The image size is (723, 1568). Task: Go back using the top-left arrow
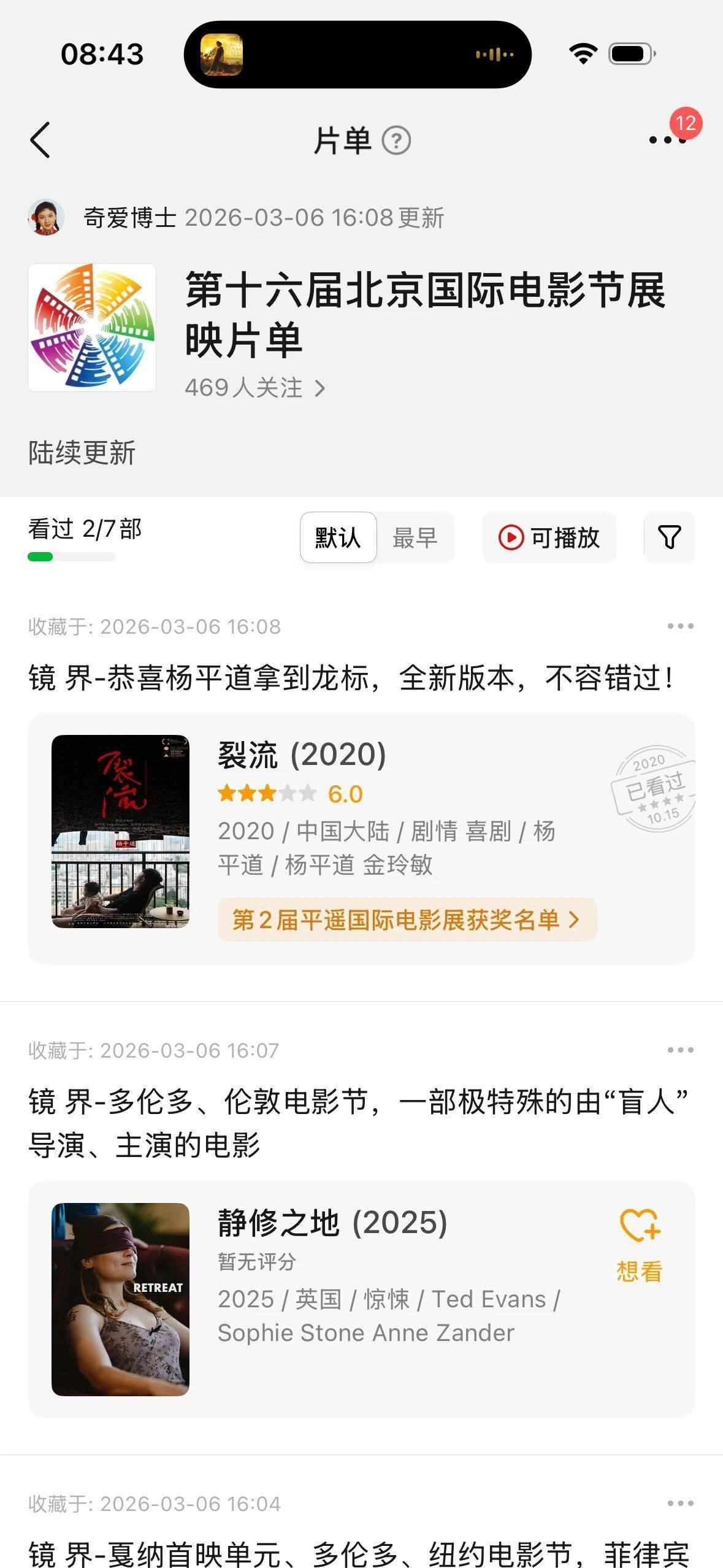pyautogui.click(x=40, y=140)
